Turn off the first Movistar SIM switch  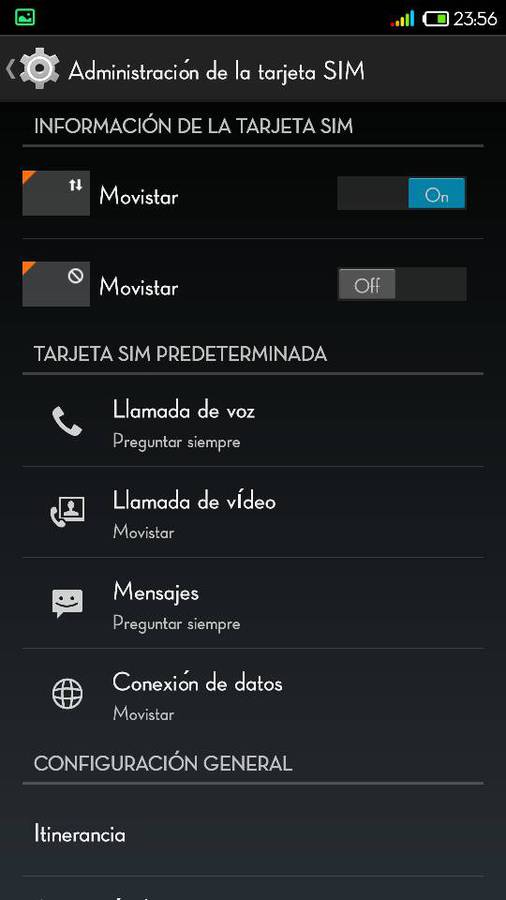pos(402,194)
